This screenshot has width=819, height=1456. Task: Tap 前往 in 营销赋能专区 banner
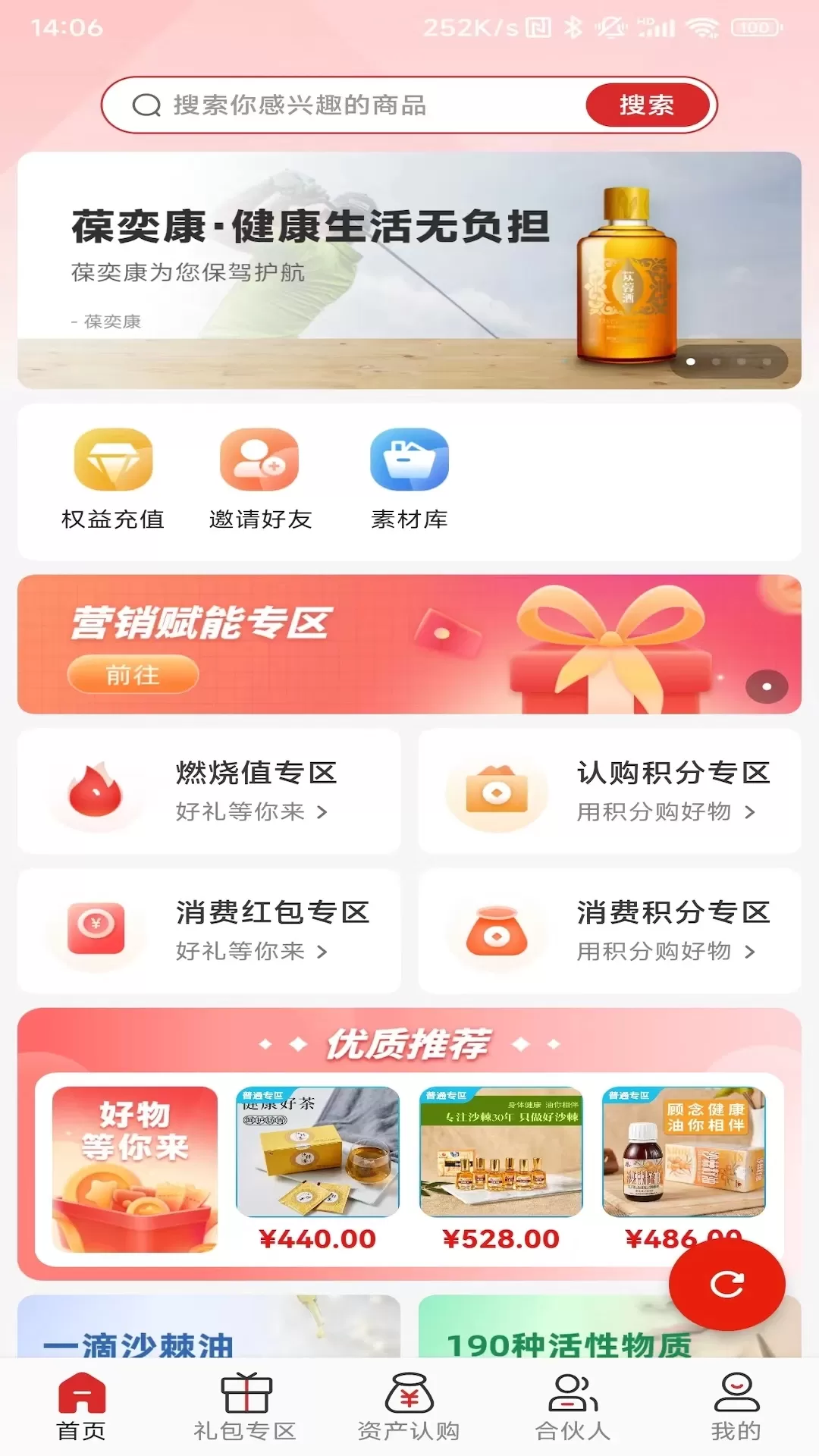133,674
